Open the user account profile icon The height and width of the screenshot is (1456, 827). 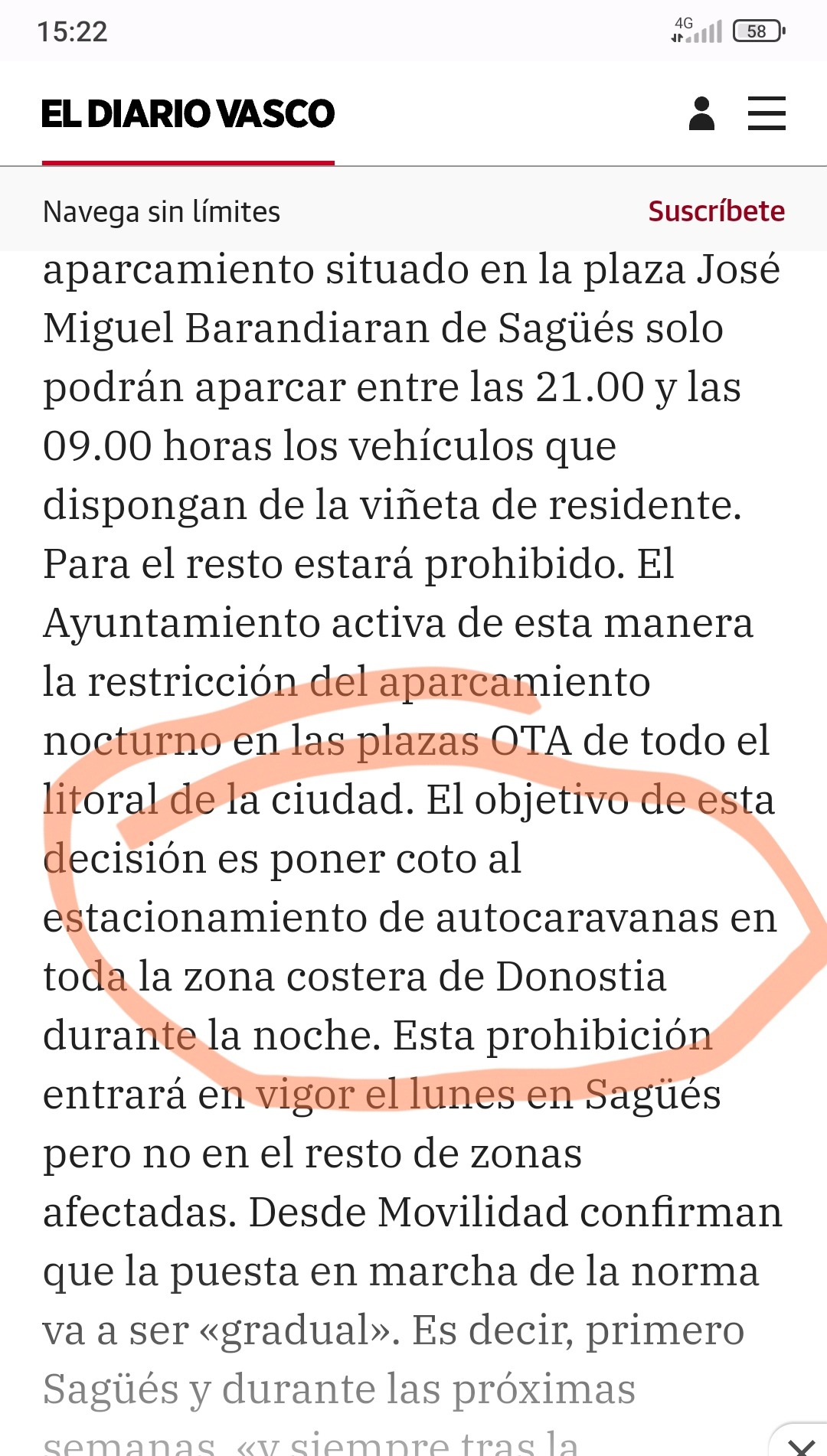(x=701, y=114)
